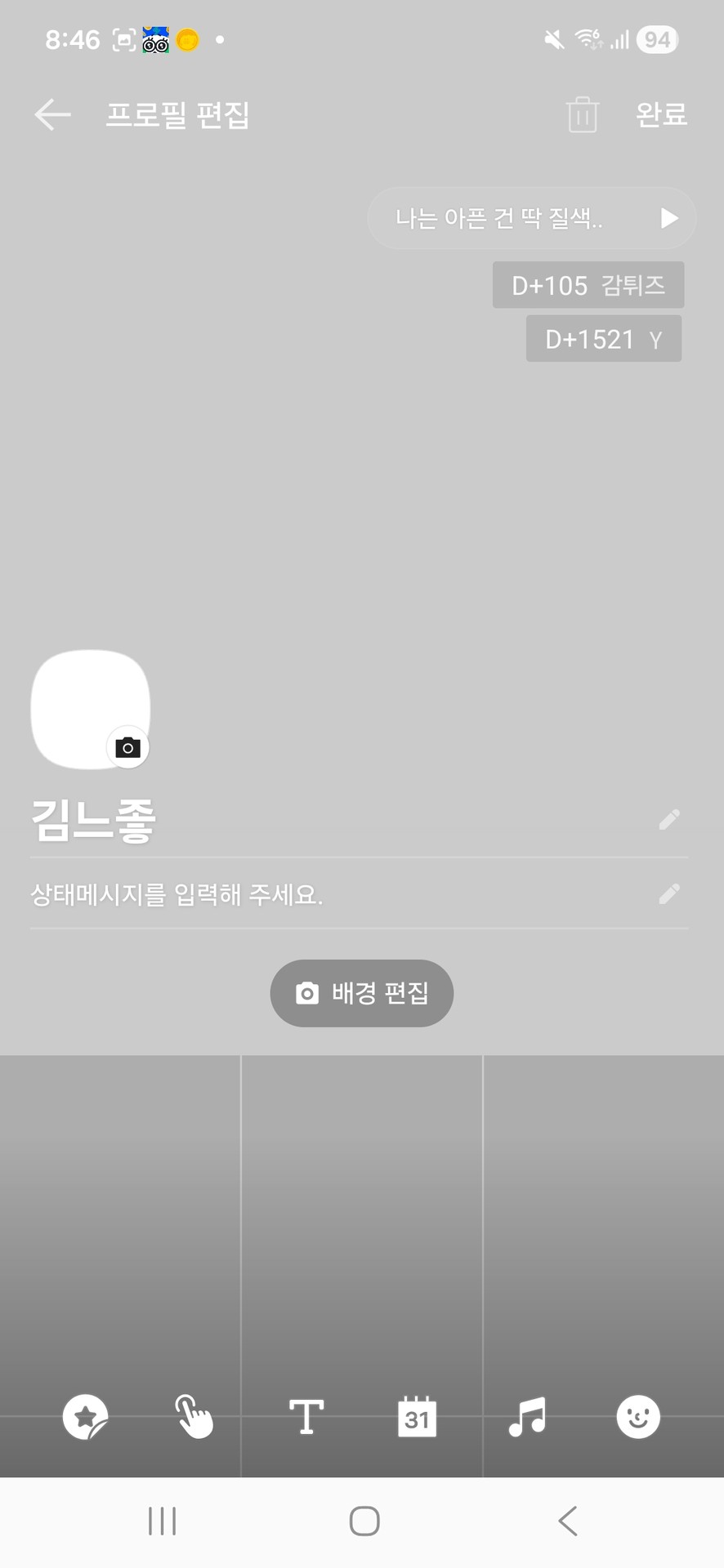Tap 배경 편집 to change the background

click(x=362, y=993)
